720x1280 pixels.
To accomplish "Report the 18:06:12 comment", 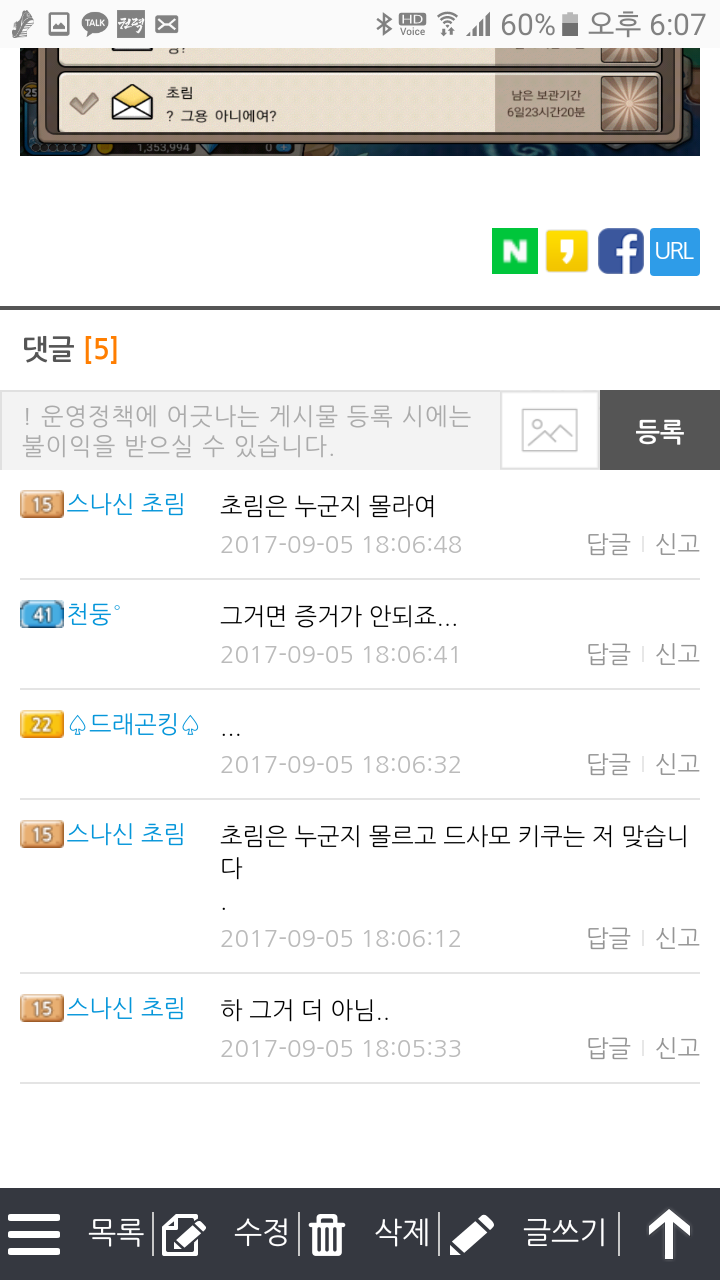I will 677,938.
